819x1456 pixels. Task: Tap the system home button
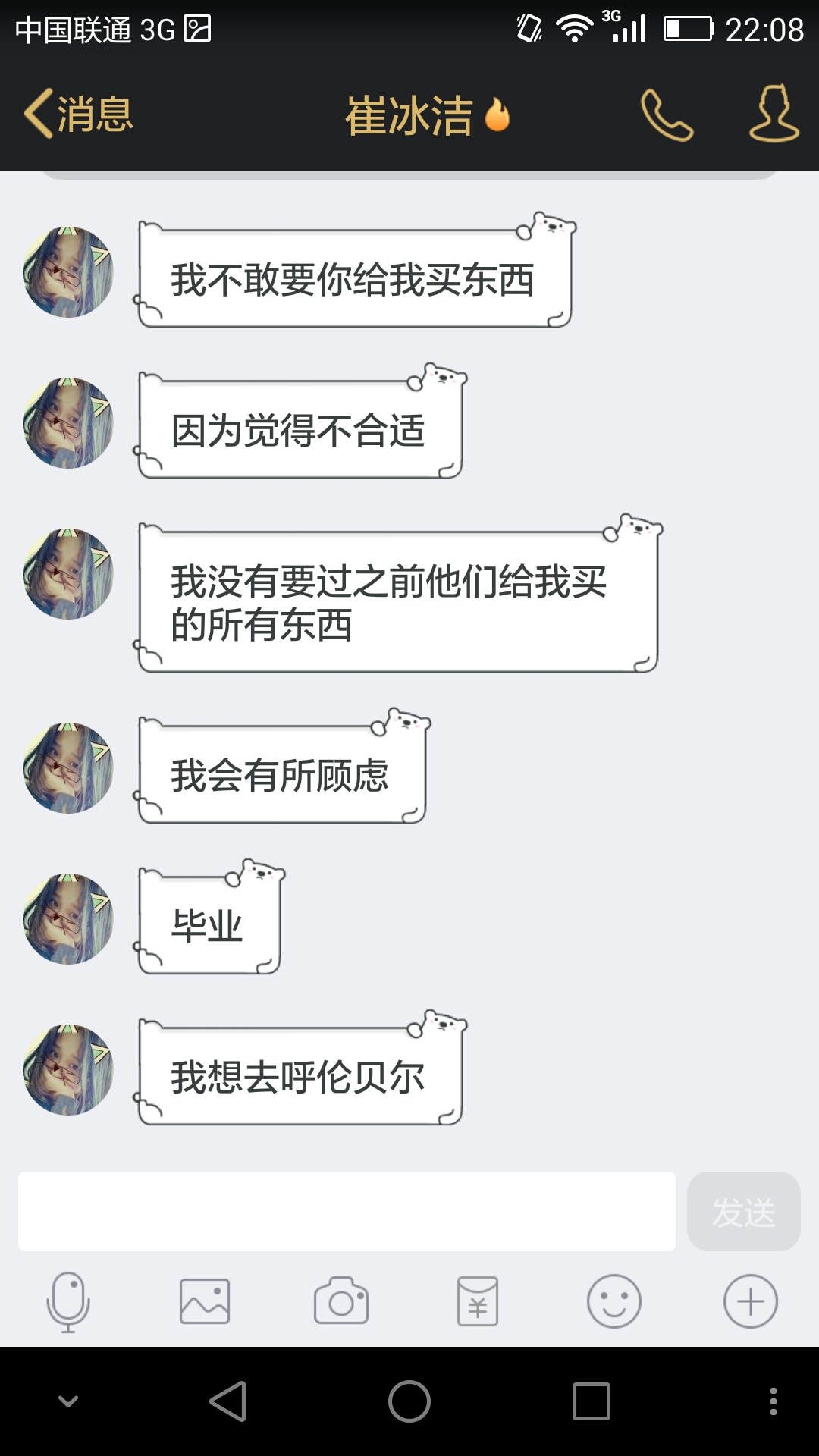(x=409, y=1401)
